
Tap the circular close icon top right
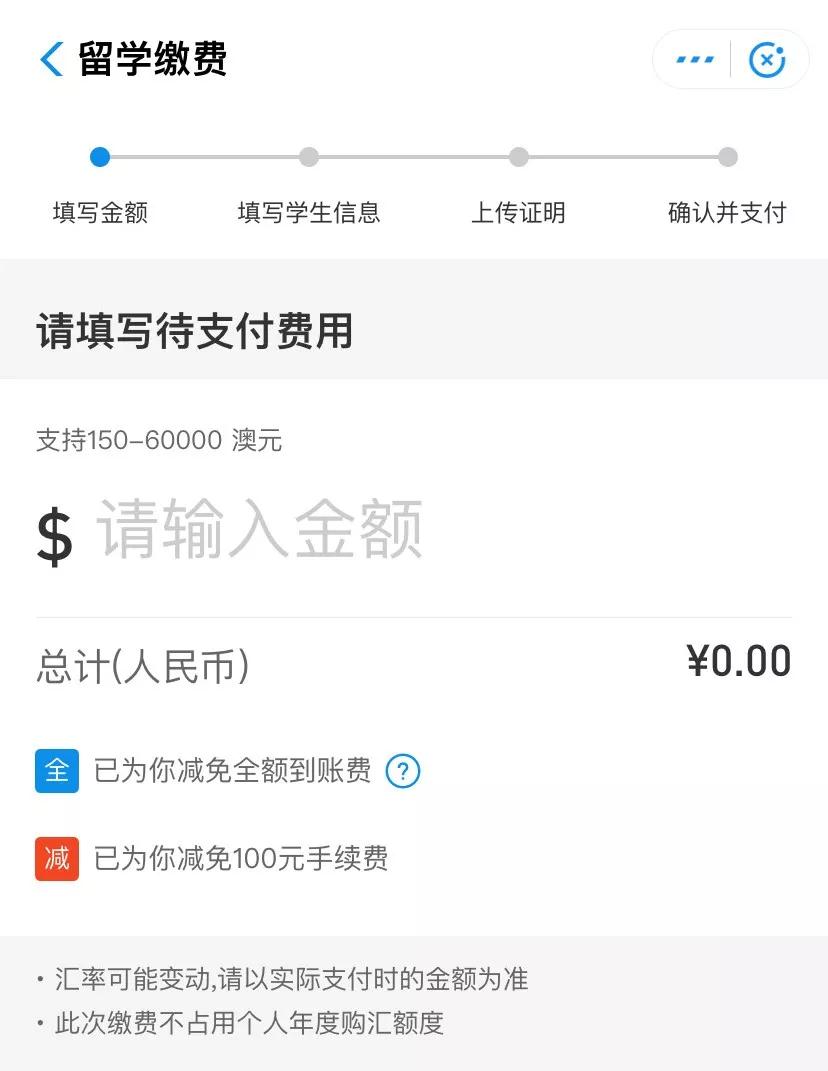pyautogui.click(x=767, y=58)
